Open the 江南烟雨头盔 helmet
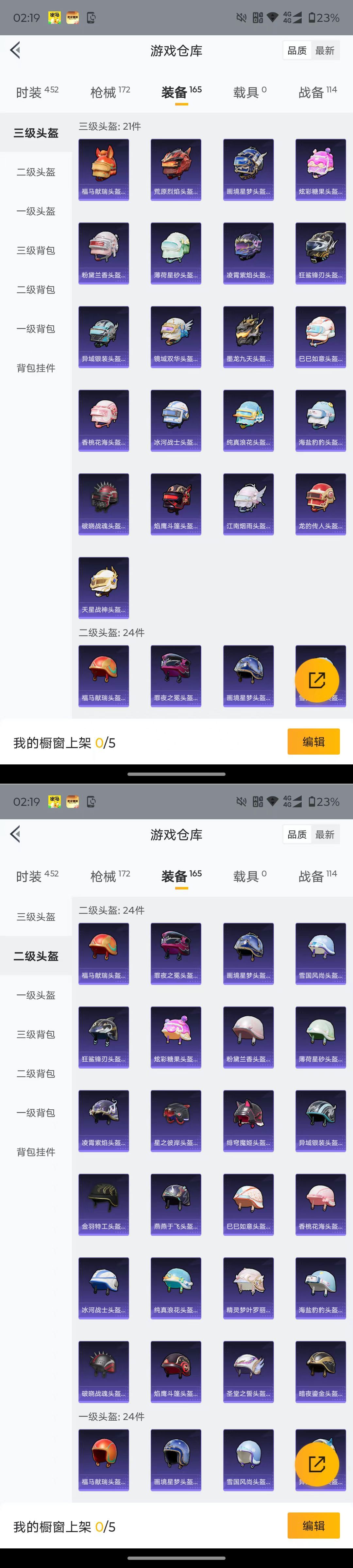Viewport: 353px width, 1568px height. [x=248, y=504]
